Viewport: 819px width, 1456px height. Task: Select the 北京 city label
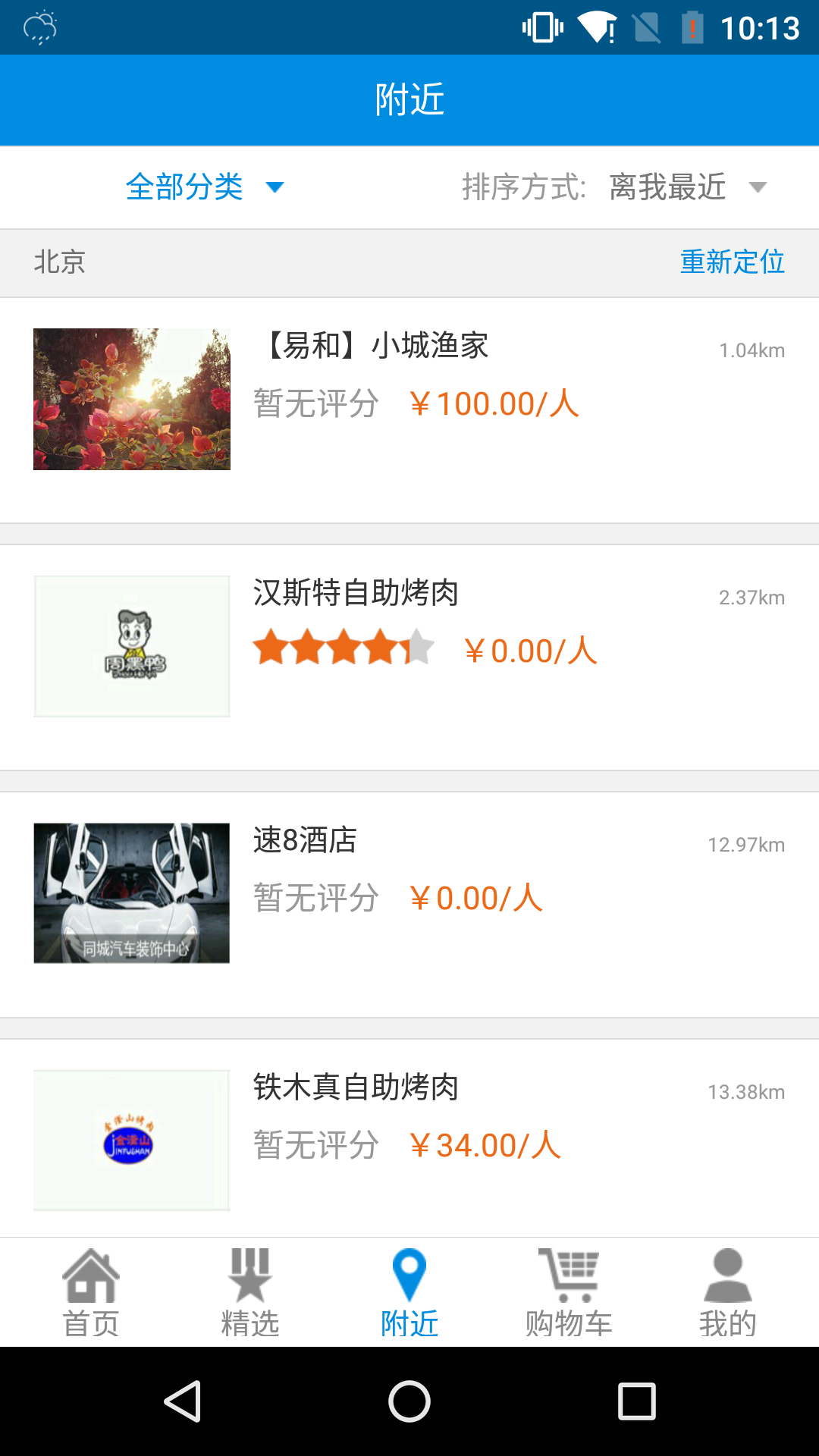59,262
